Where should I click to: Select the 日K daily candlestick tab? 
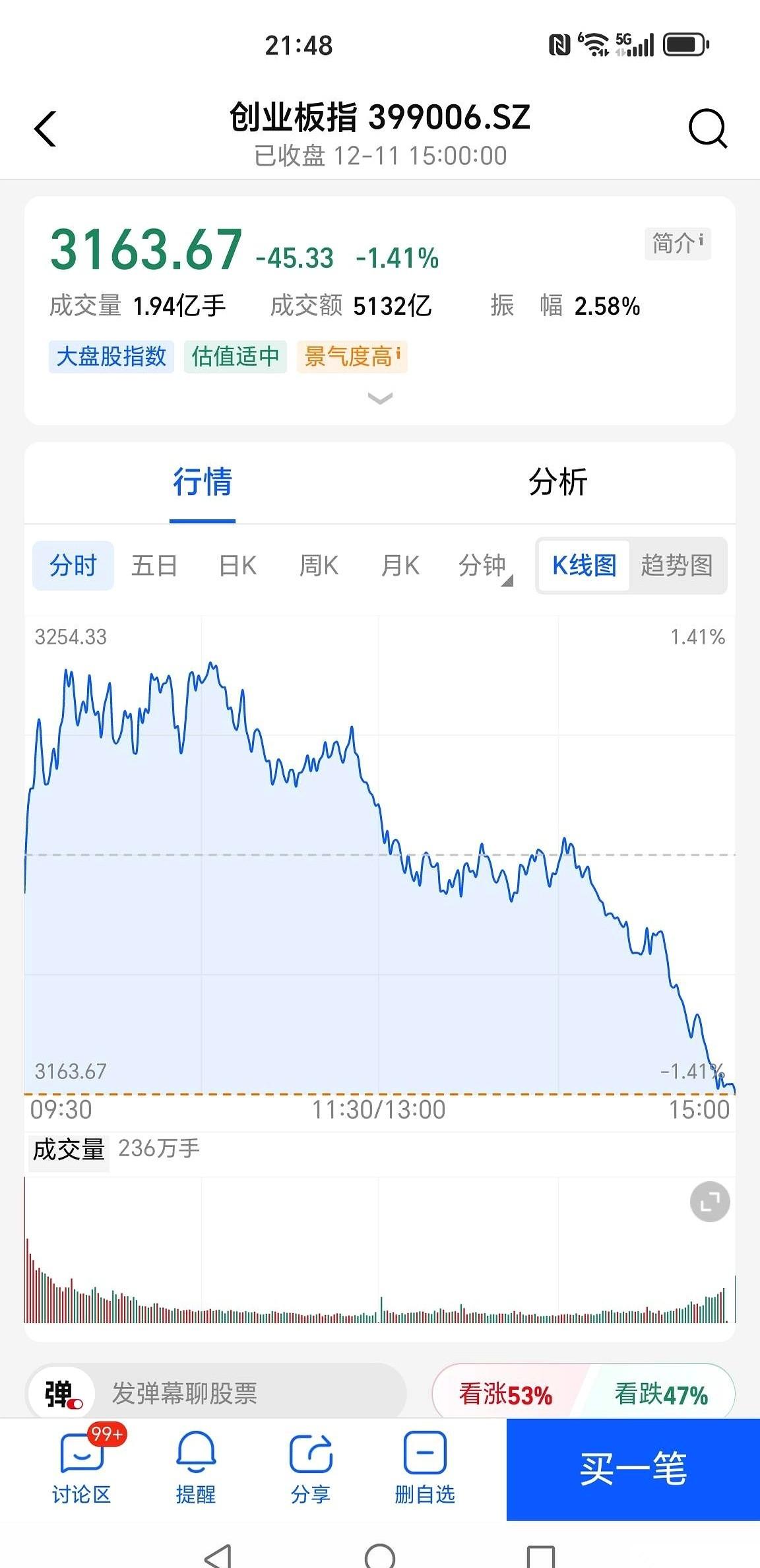pyautogui.click(x=237, y=566)
